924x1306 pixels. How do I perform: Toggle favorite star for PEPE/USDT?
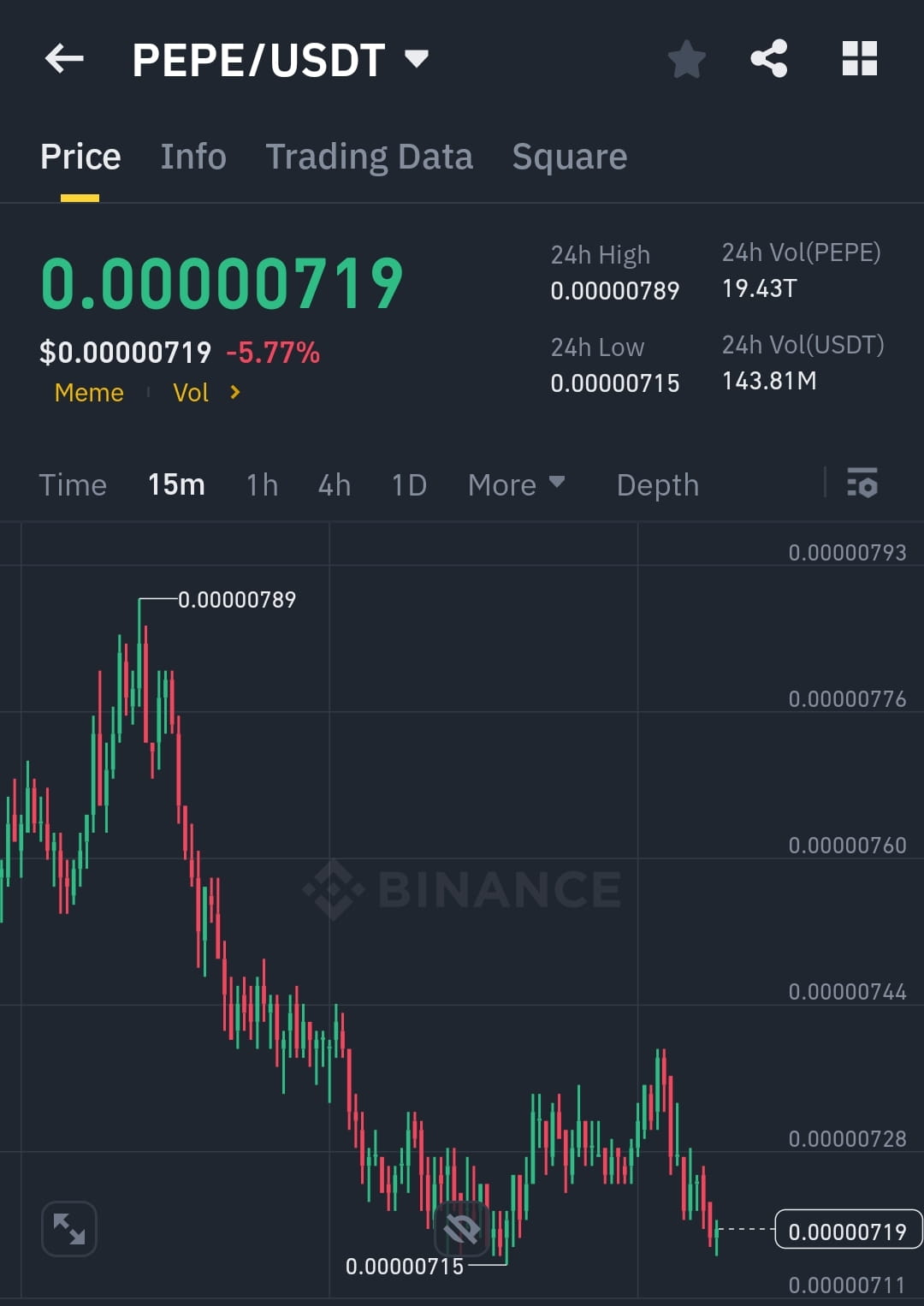click(x=686, y=58)
